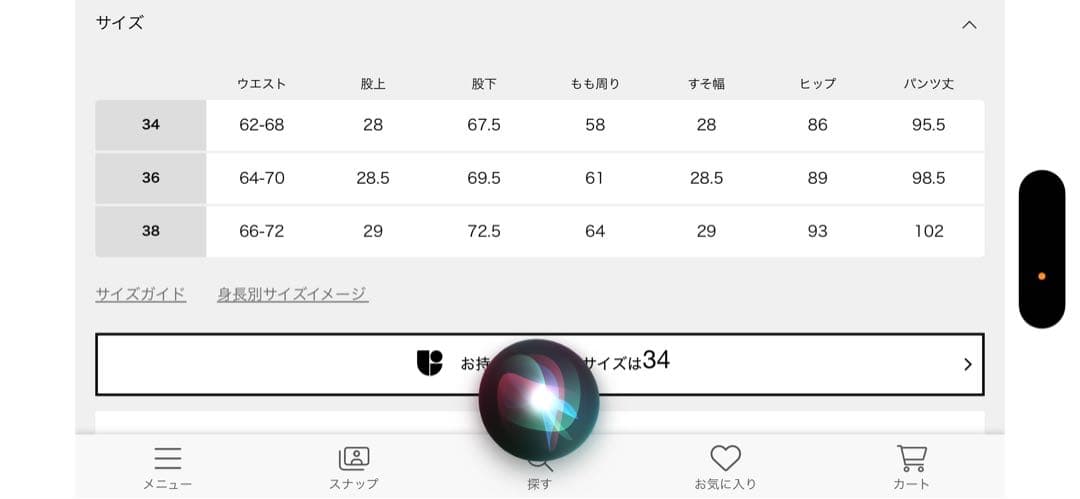This screenshot has width=1080, height=499.
Task: Open the 身長別サイズイメージ link
Action: (292, 294)
